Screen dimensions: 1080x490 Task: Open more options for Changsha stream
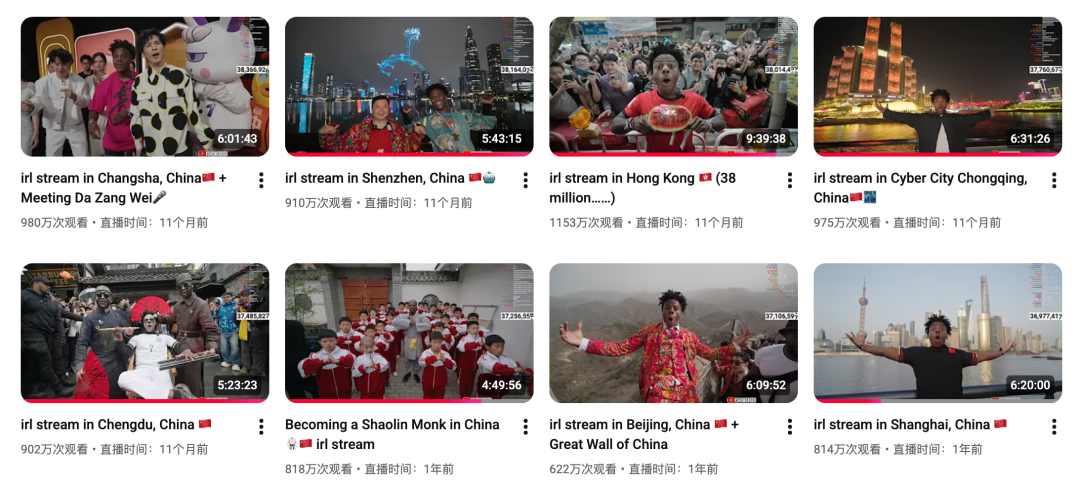pos(261,180)
